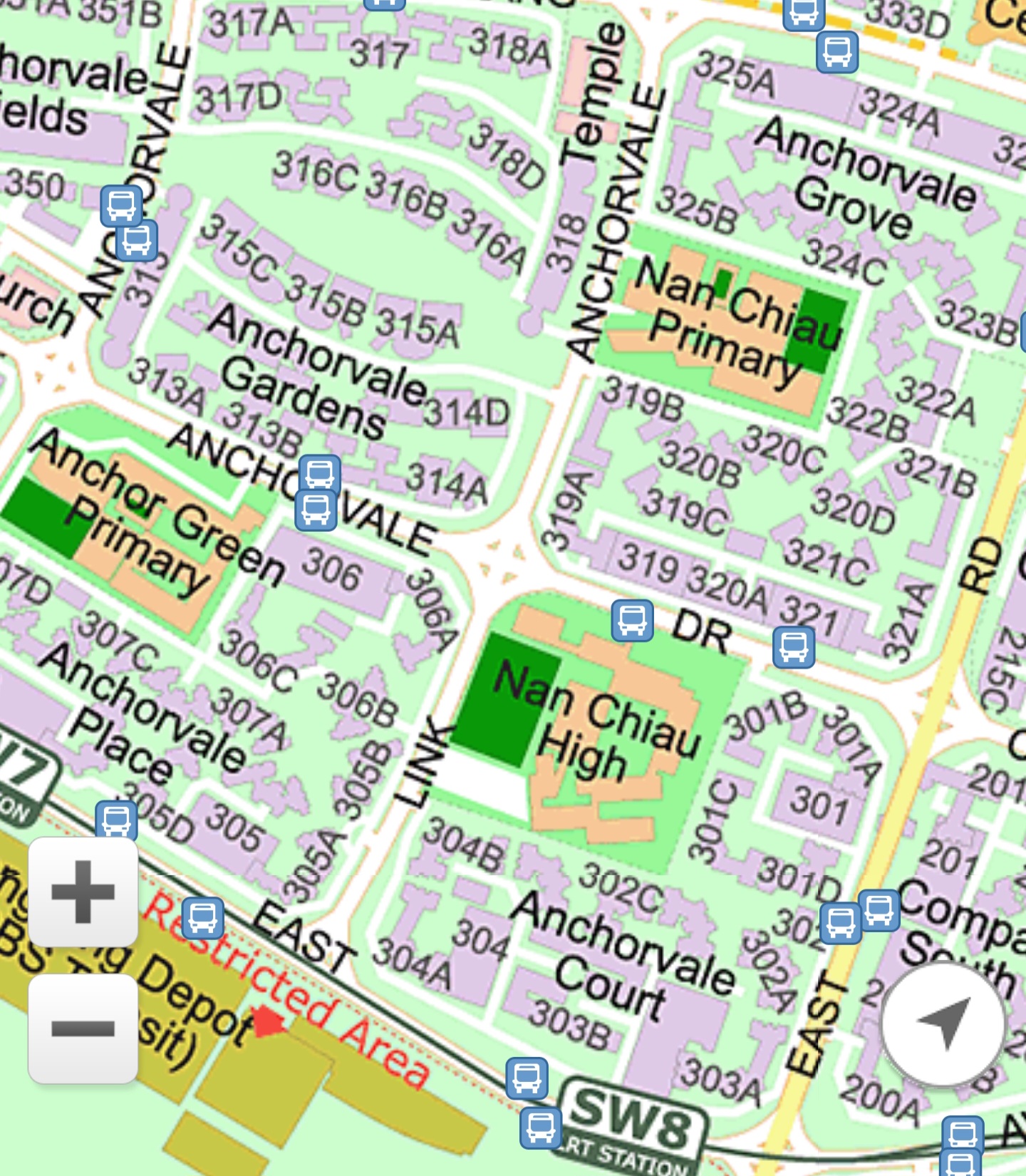Select bus stop on Restricted Area label
Screen dimensions: 1026x1176
tap(203, 918)
